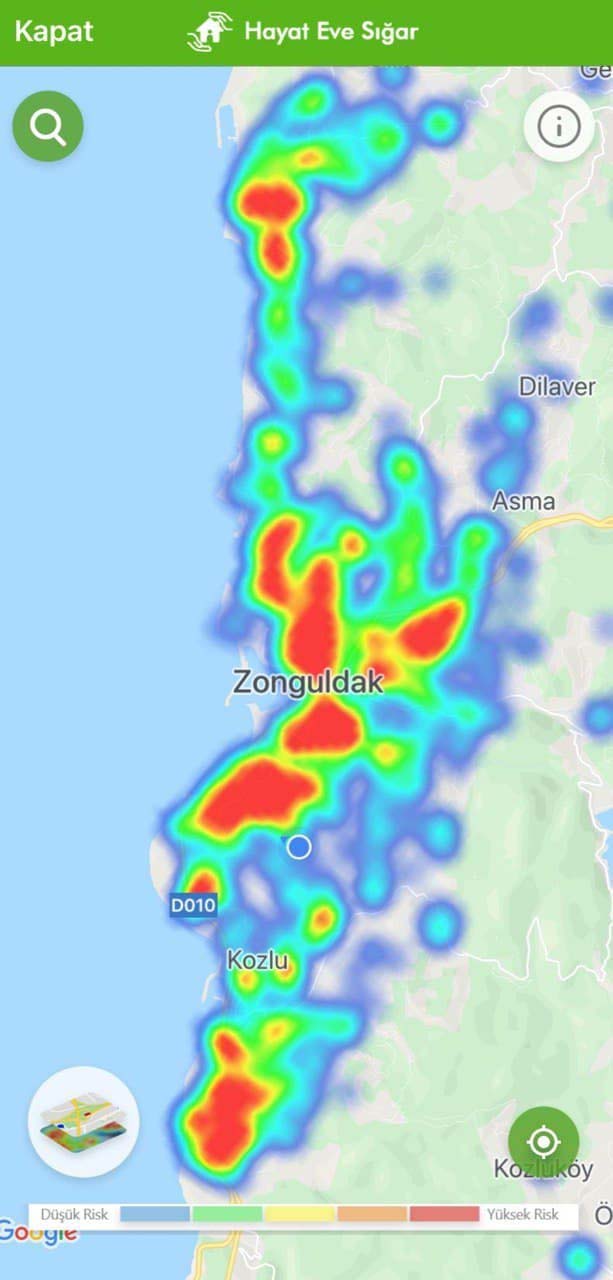Open the info button

click(558, 126)
